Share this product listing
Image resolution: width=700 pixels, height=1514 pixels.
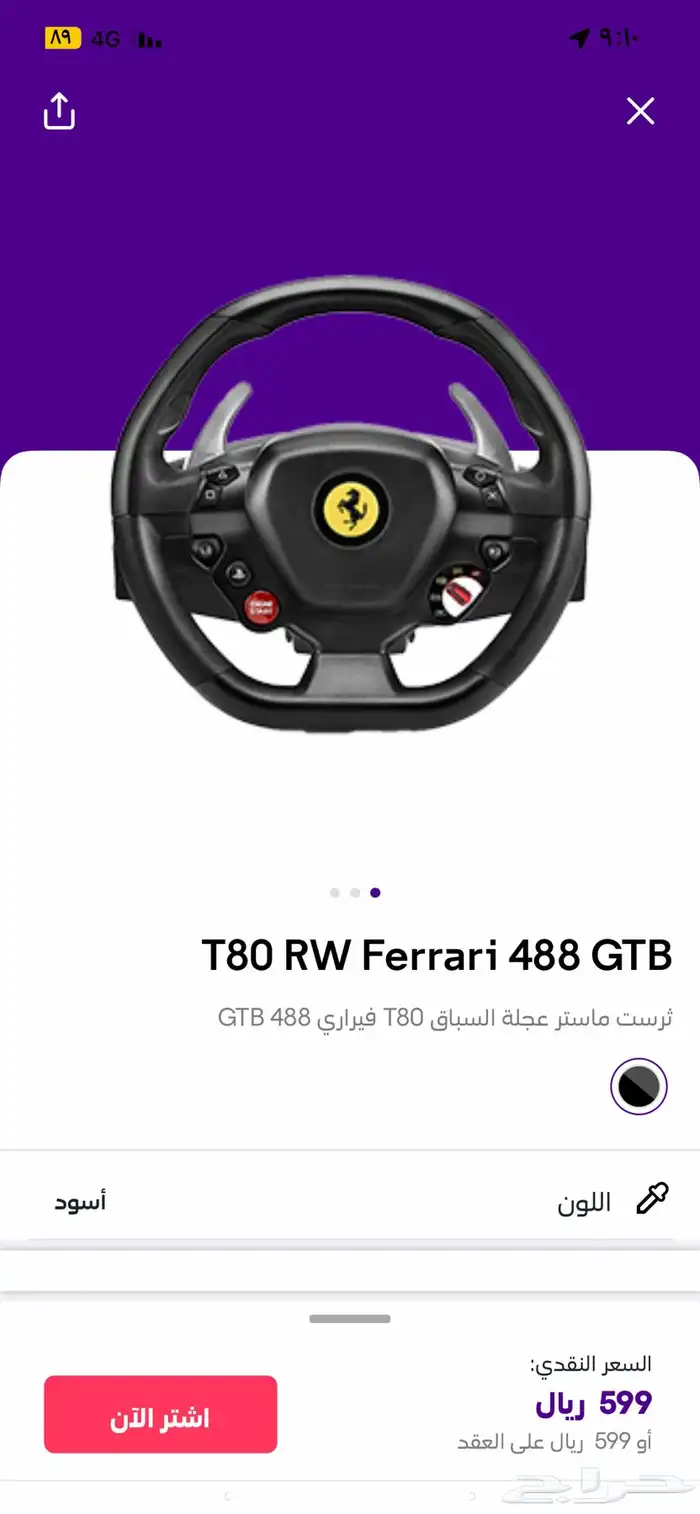pos(59,111)
